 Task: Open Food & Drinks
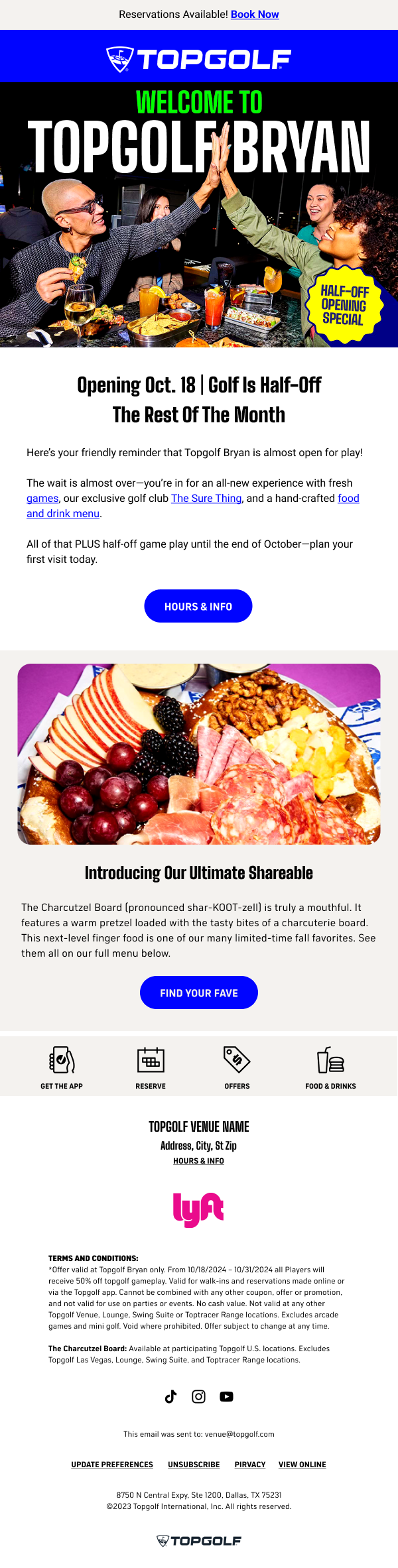[x=330, y=1066]
